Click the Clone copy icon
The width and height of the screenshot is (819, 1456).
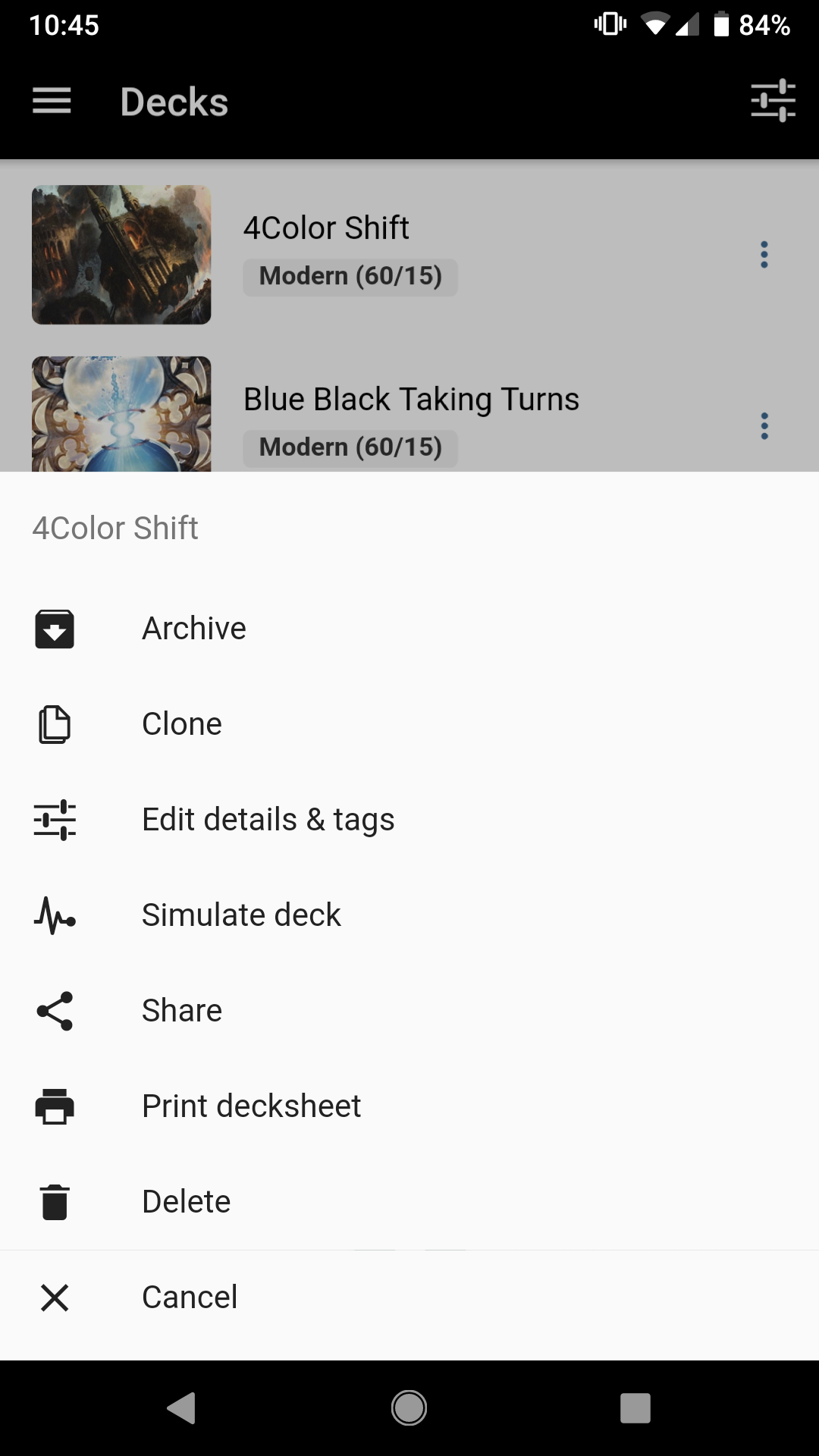54,724
